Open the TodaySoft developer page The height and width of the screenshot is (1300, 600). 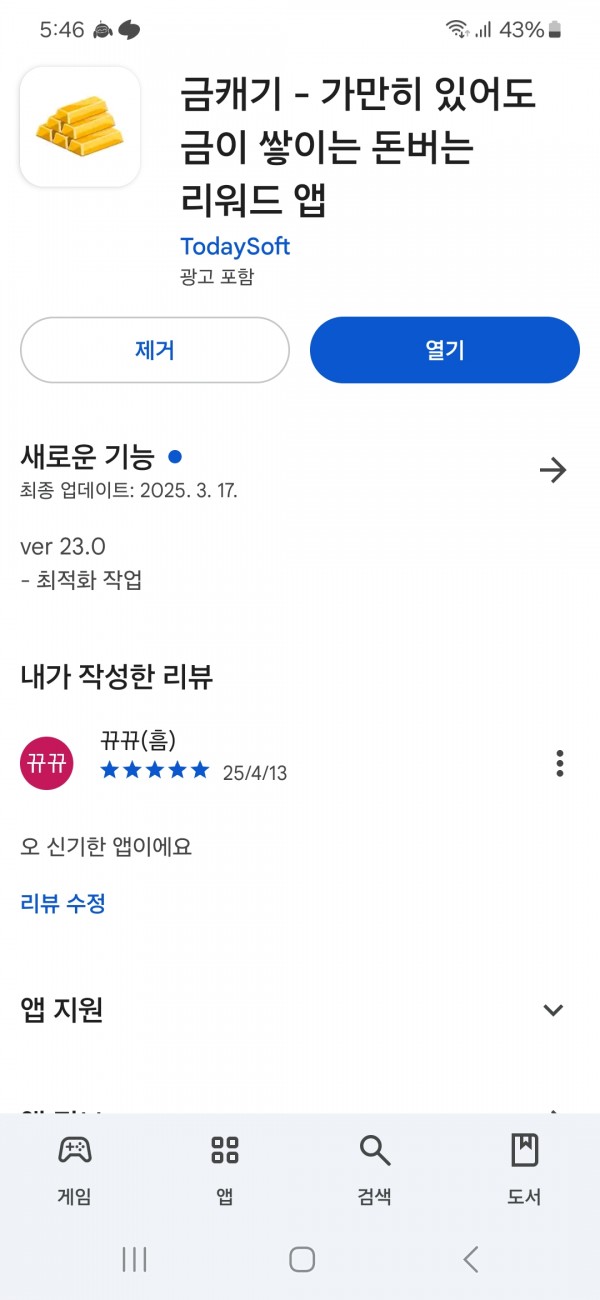235,246
